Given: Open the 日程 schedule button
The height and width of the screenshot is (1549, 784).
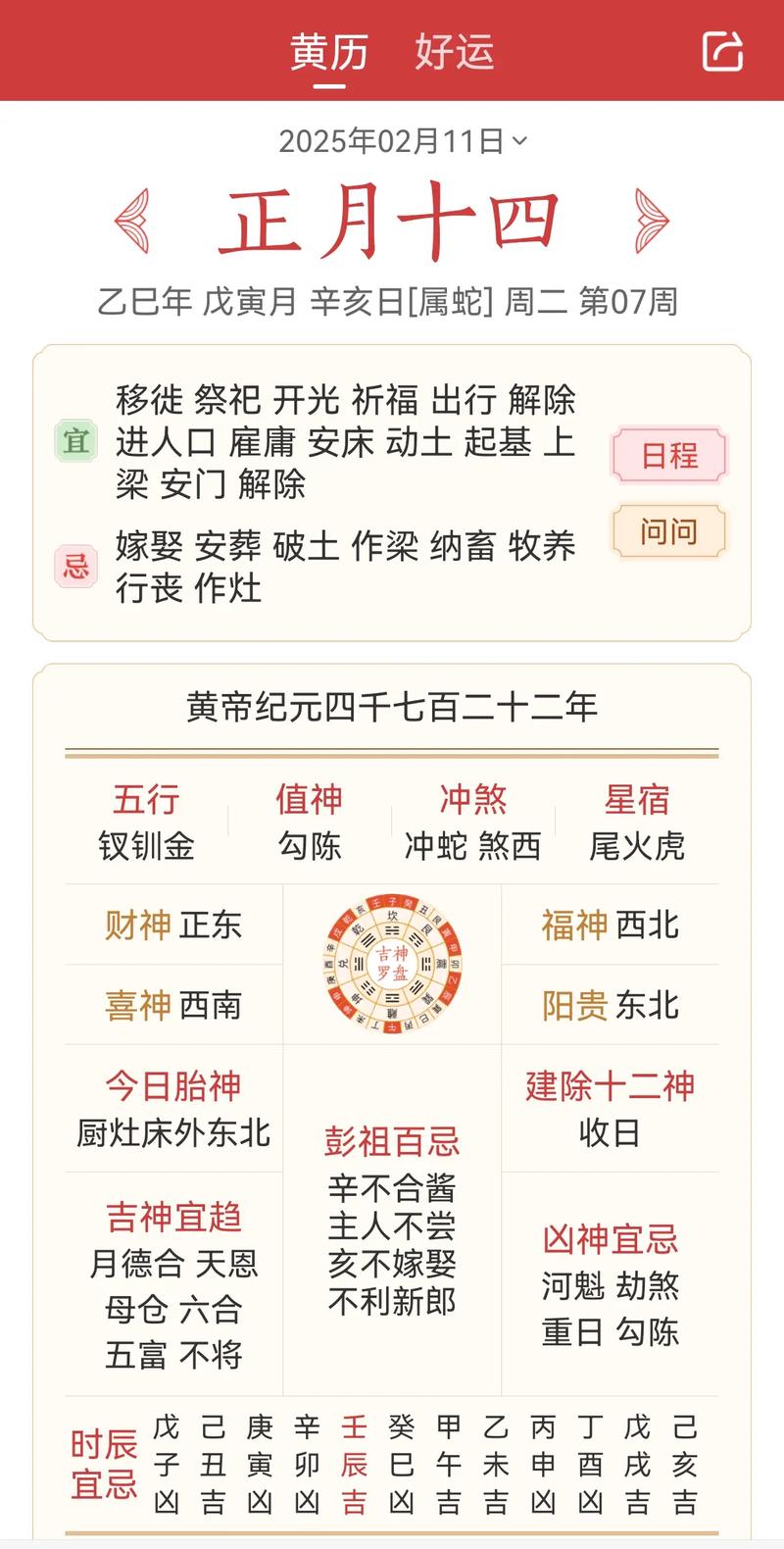Looking at the screenshot, I should 668,456.
